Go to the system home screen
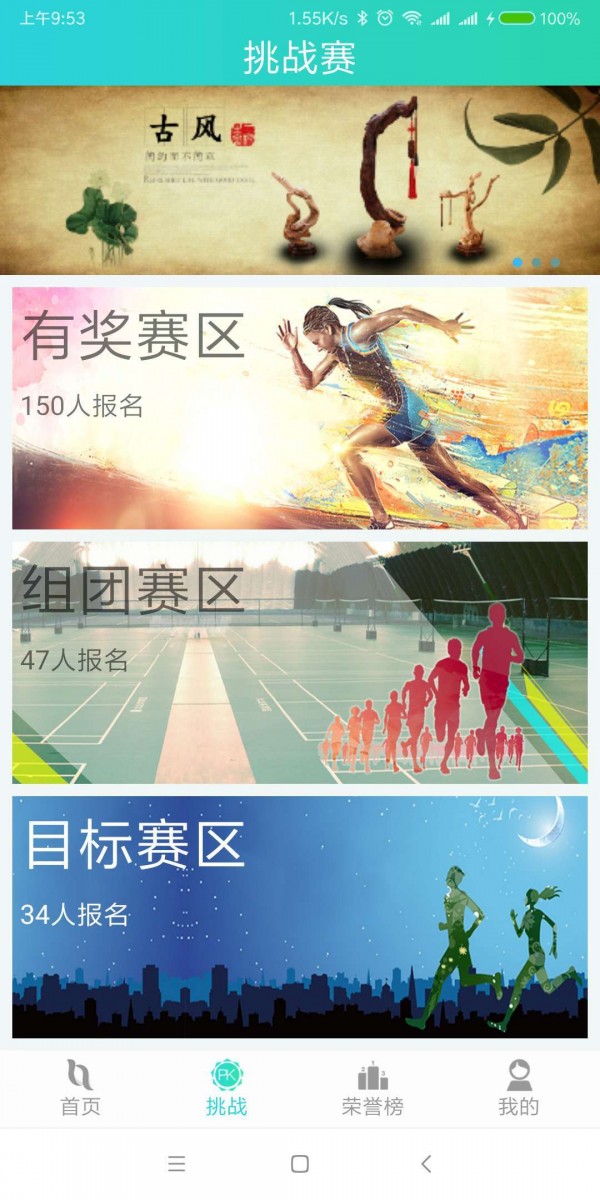Image resolution: width=600 pixels, height=1200 pixels. [x=299, y=1163]
